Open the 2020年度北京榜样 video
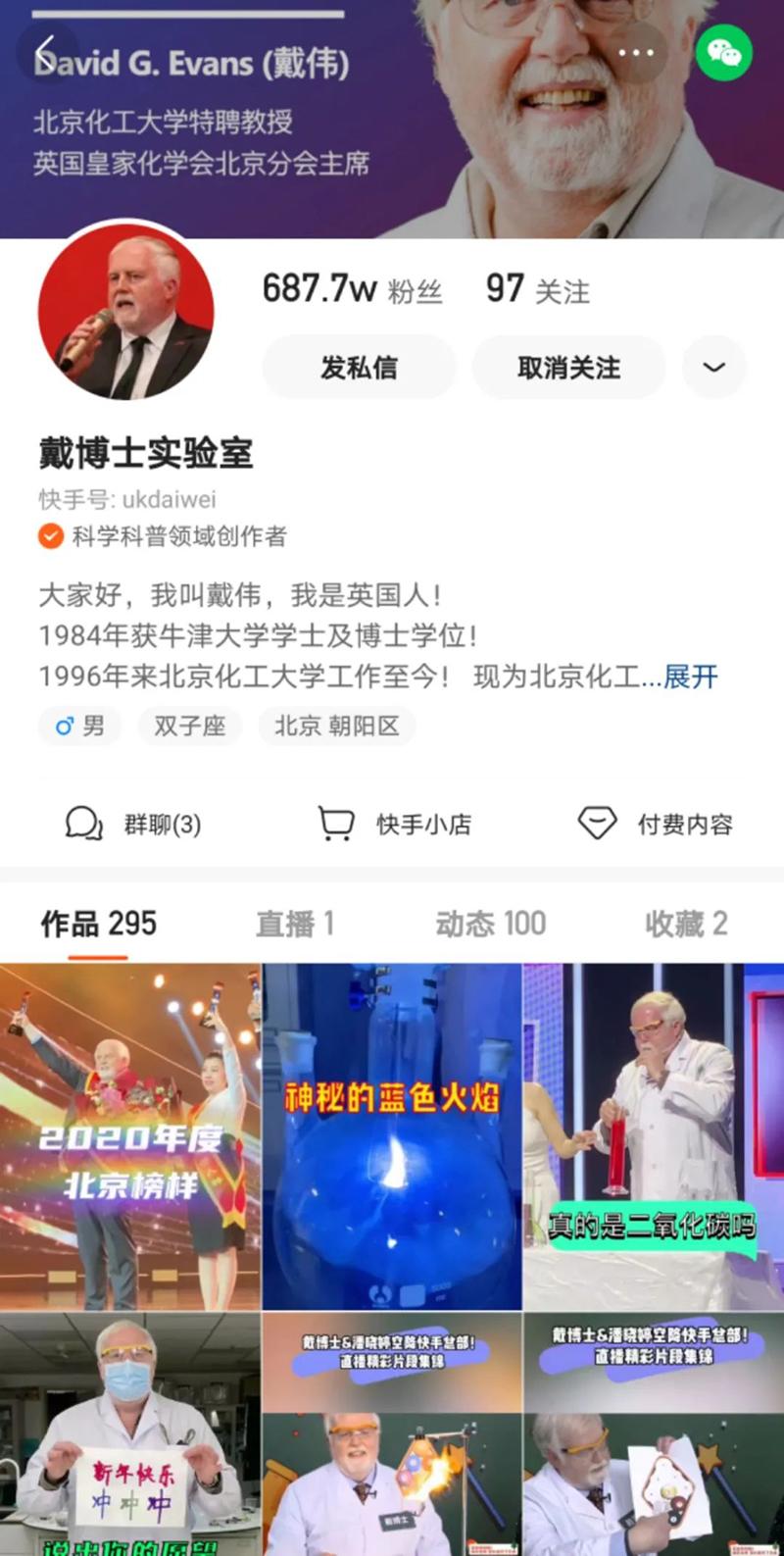 [129, 1136]
